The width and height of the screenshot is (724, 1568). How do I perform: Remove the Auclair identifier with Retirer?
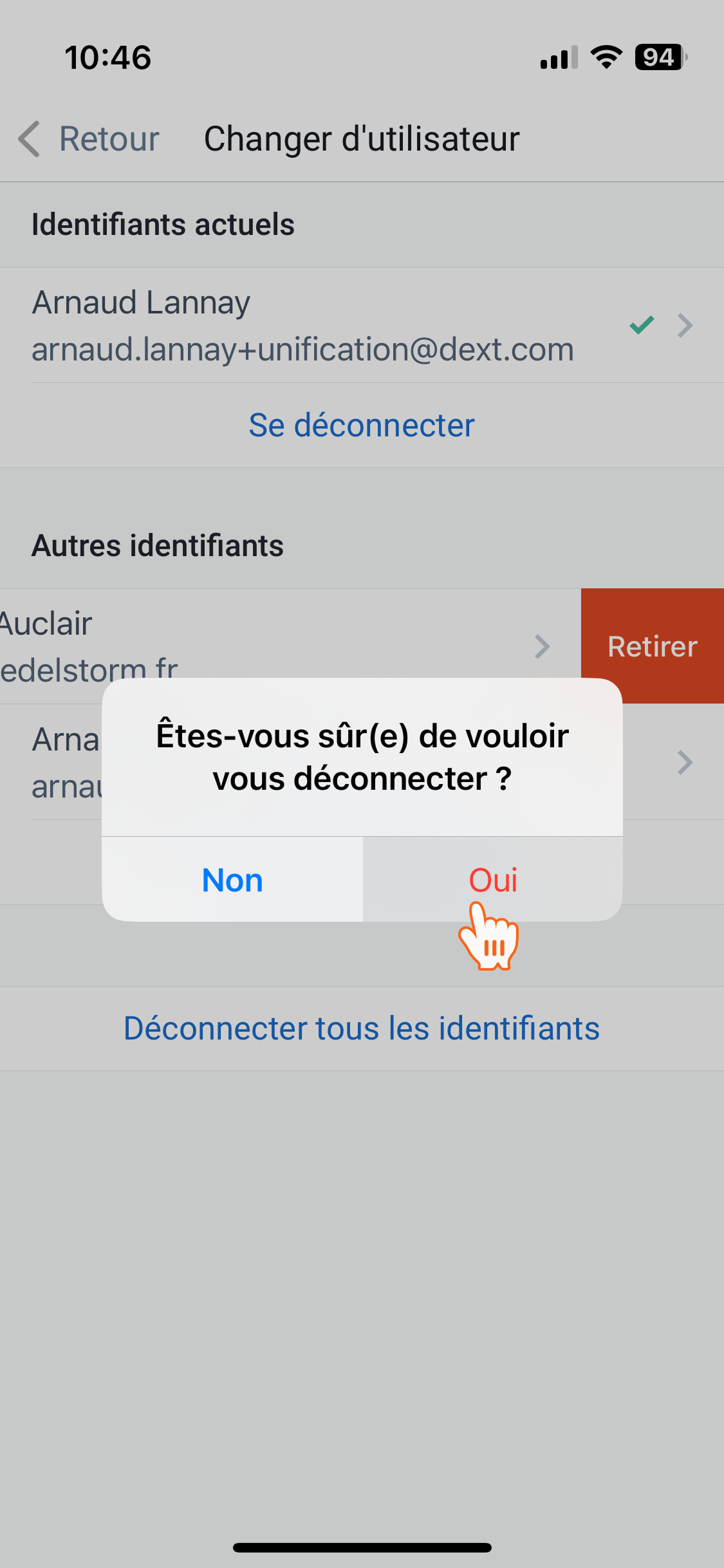(x=653, y=646)
